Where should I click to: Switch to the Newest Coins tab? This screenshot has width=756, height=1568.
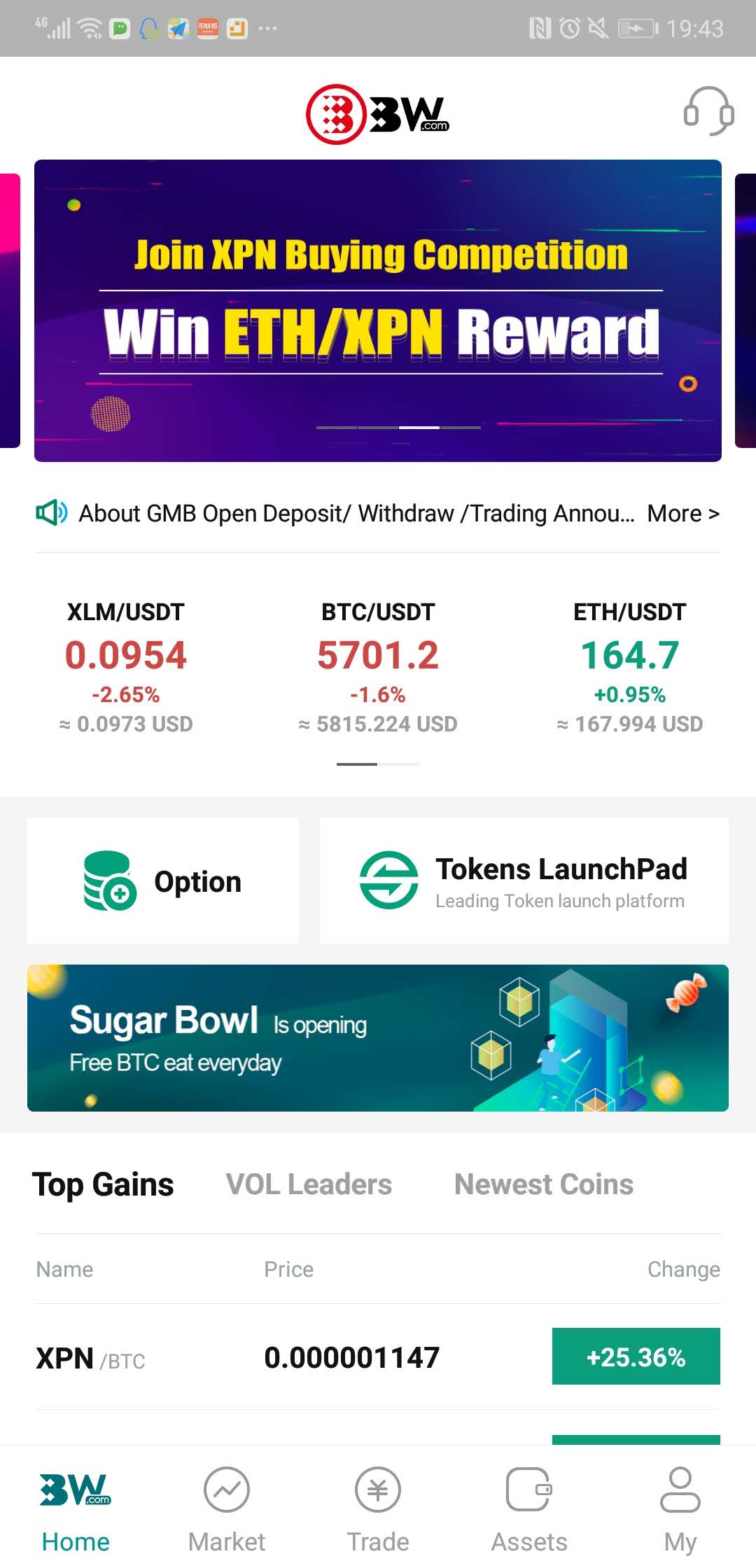543,1184
